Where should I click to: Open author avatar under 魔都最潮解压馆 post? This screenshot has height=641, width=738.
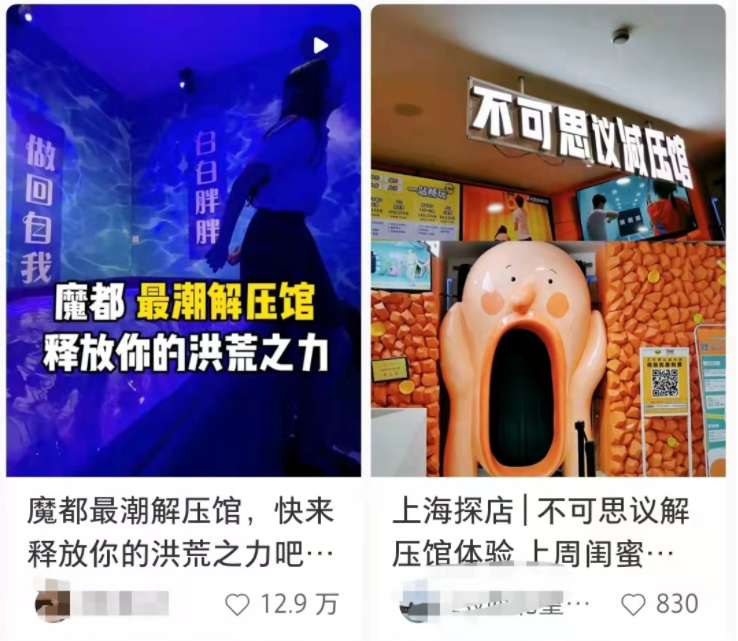click(52, 604)
